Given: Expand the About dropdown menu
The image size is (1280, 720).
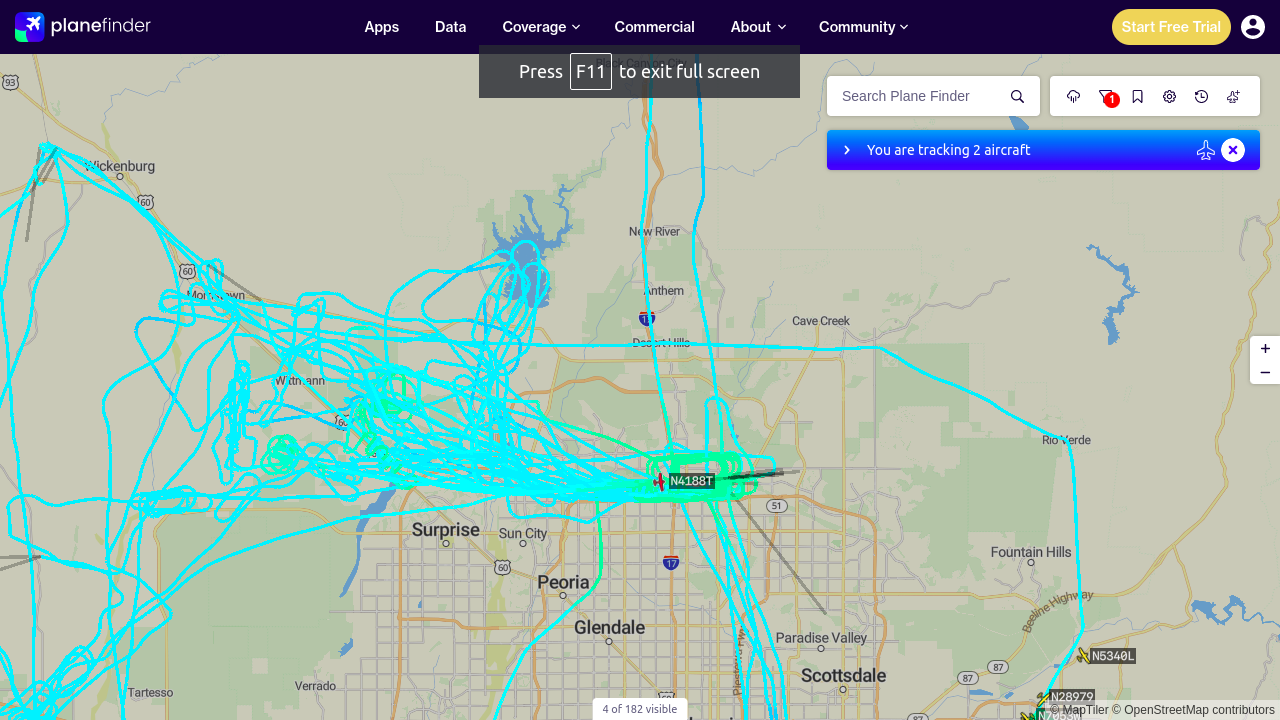Looking at the screenshot, I should (x=758, y=27).
